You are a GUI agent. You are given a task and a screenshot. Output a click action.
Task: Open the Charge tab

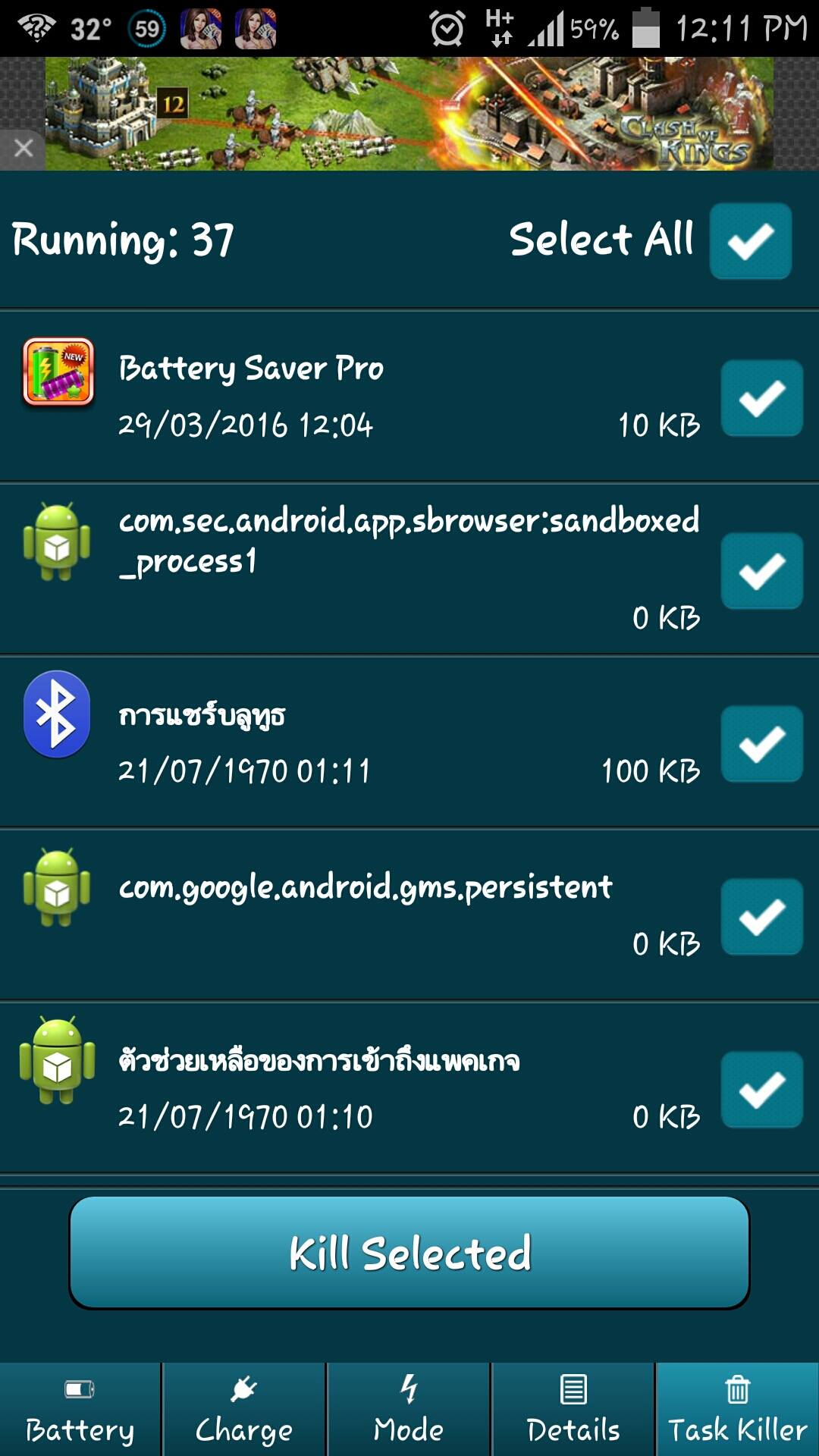[x=244, y=1410]
